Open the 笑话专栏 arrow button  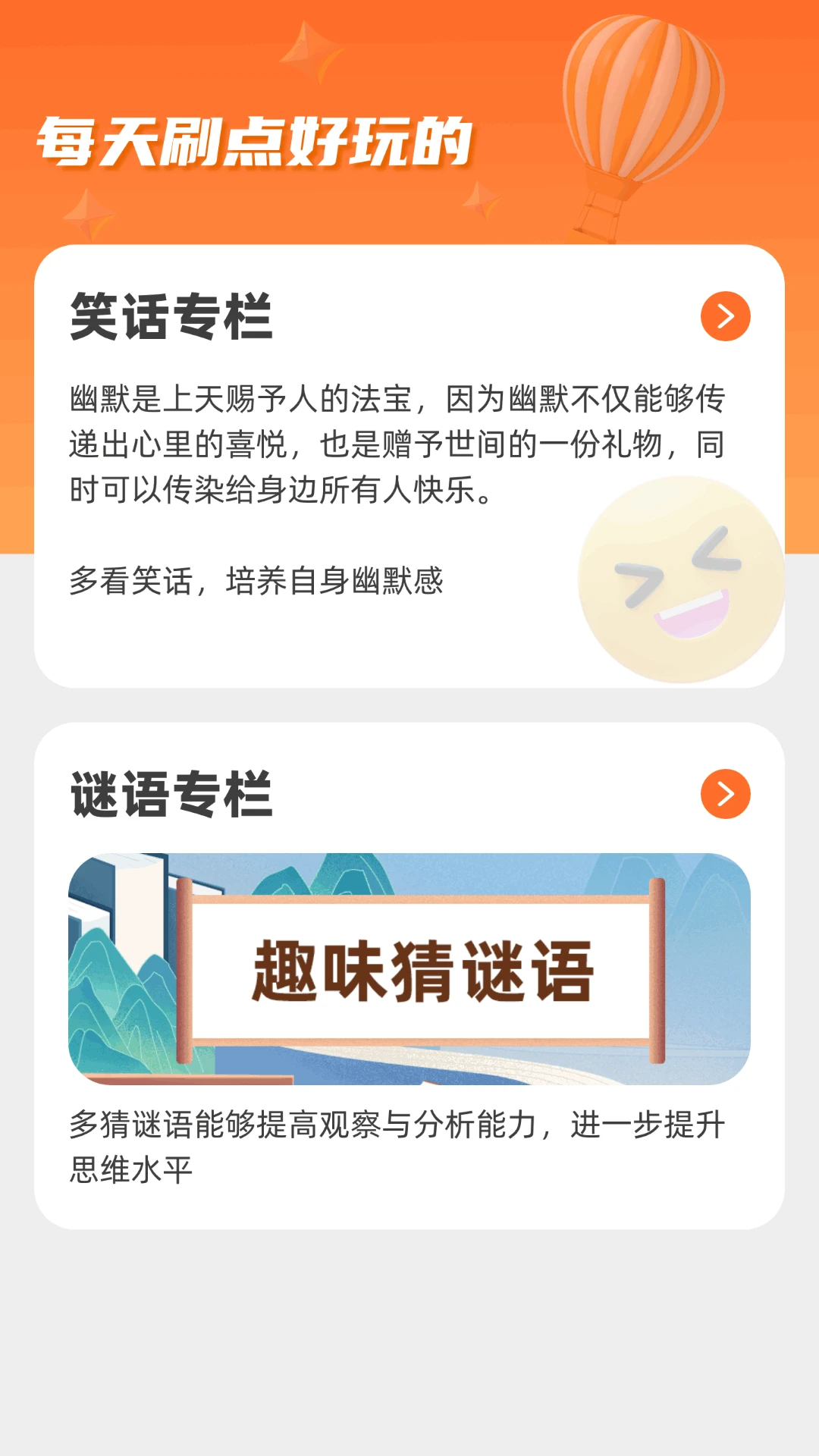725,316
